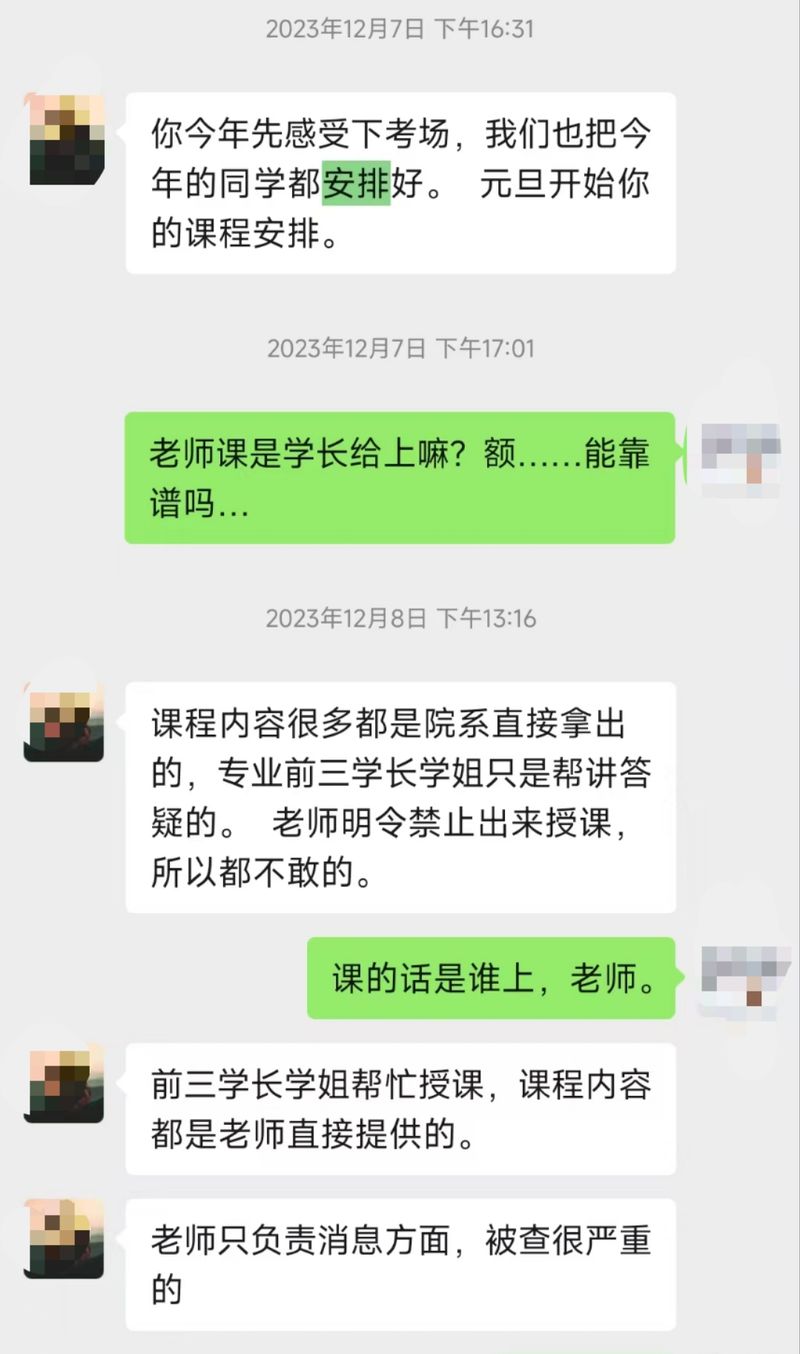Open sender's avatar beside '前三学长学姐帮忙授课' message
This screenshot has height=1354, width=800.
click(x=64, y=1084)
